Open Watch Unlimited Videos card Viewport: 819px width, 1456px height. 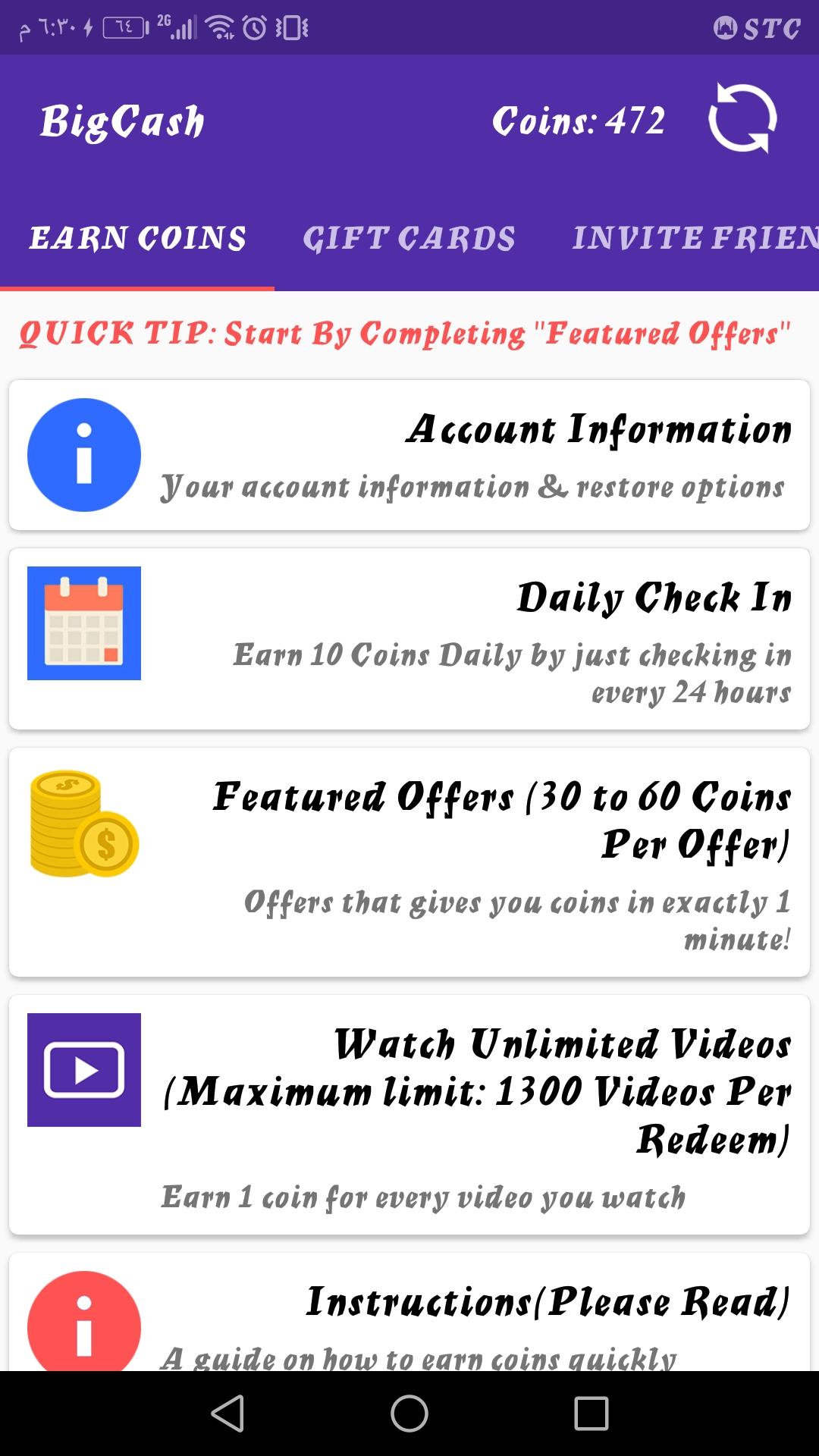pos(409,1115)
